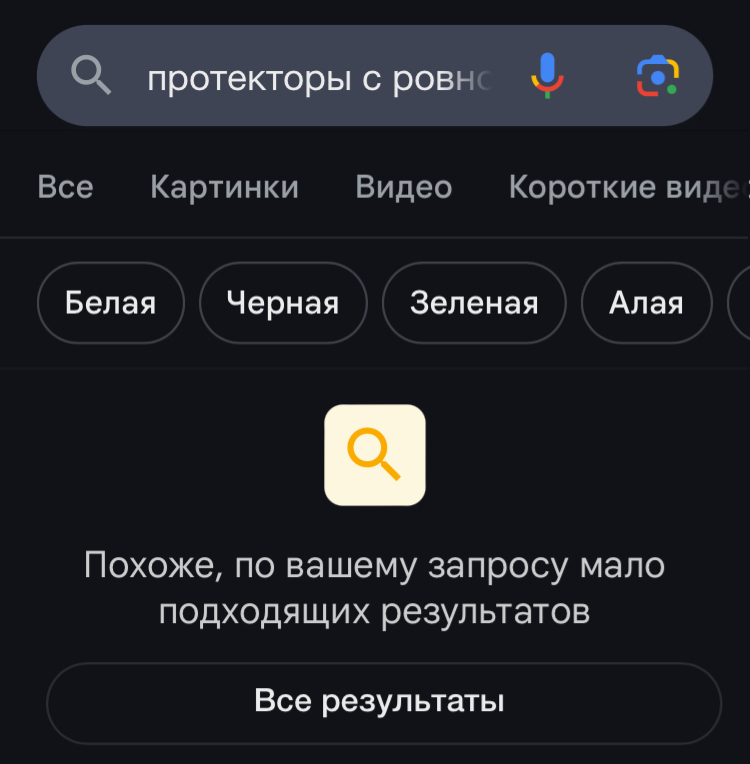Select the Белая filter chip
The width and height of the screenshot is (750, 764).
pyautogui.click(x=111, y=303)
